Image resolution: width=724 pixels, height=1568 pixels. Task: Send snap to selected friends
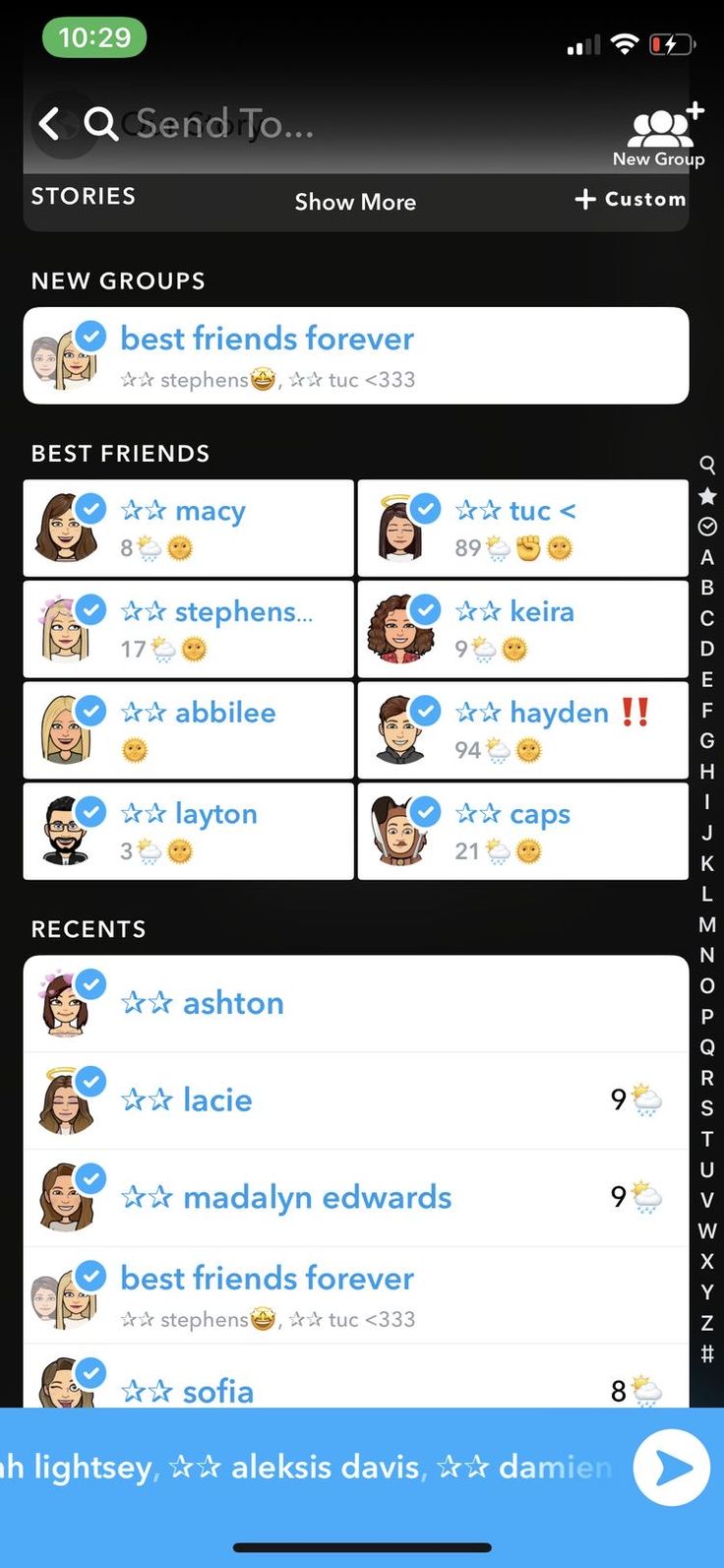(671, 1468)
